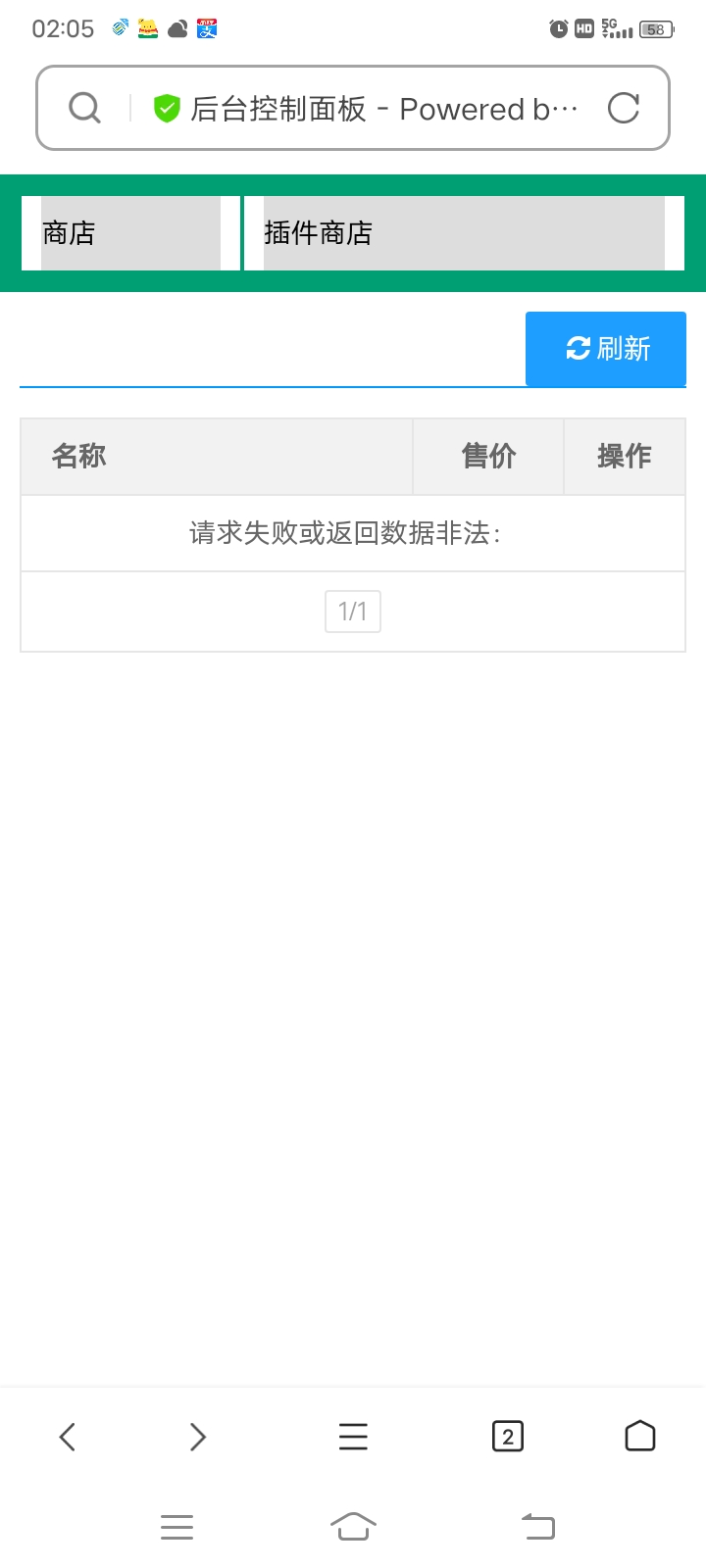This screenshot has height=1568, width=706.
Task: Open the browser menu
Action: 353,1437
